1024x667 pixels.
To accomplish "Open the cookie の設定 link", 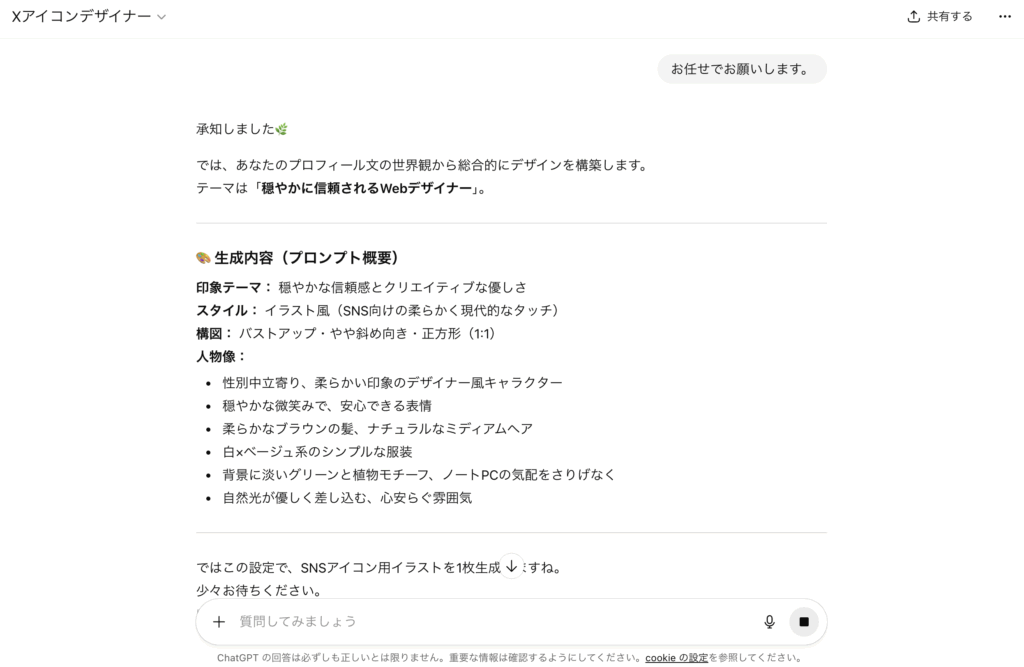I will tap(677, 658).
